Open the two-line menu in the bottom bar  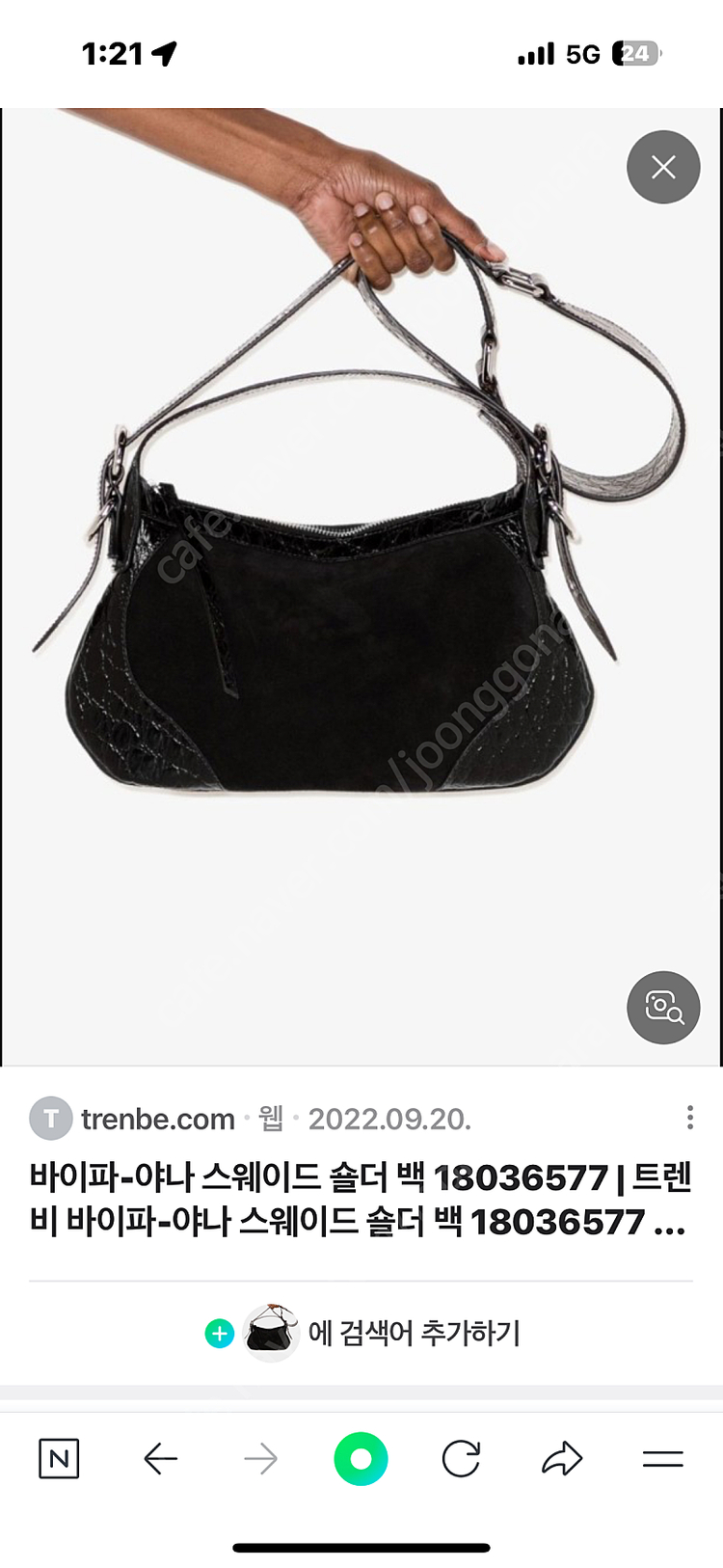(663, 1458)
